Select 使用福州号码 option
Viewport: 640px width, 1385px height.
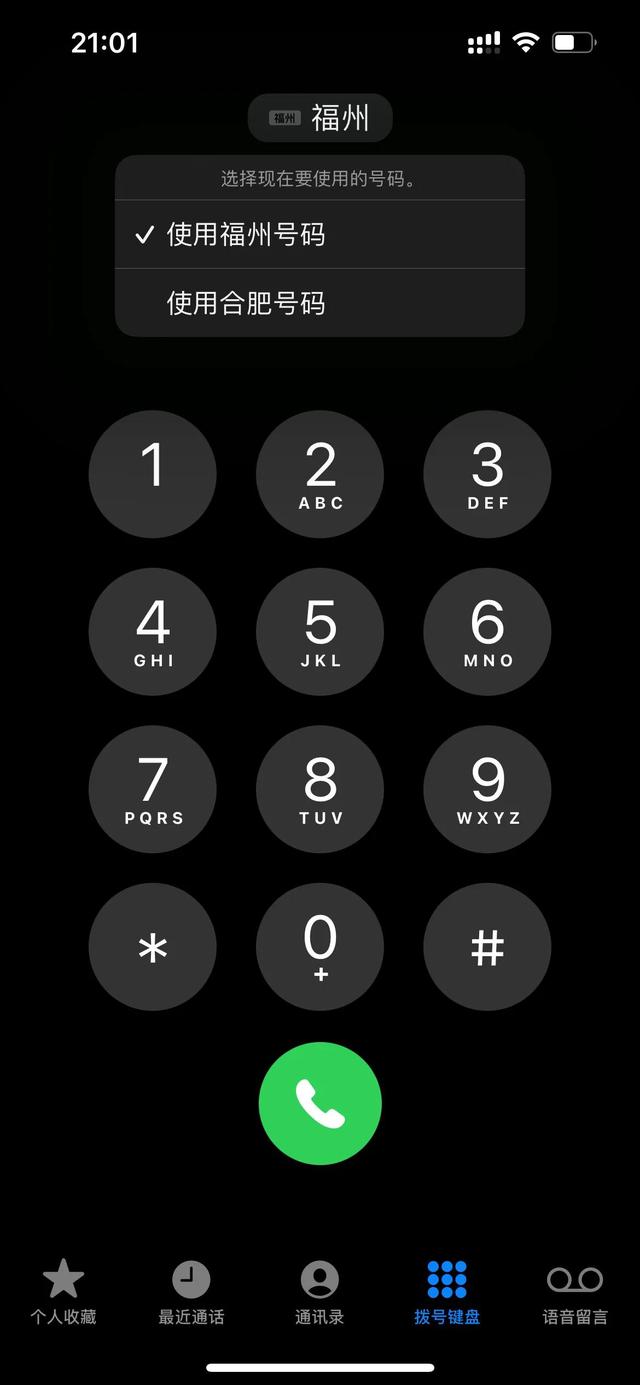[320, 235]
